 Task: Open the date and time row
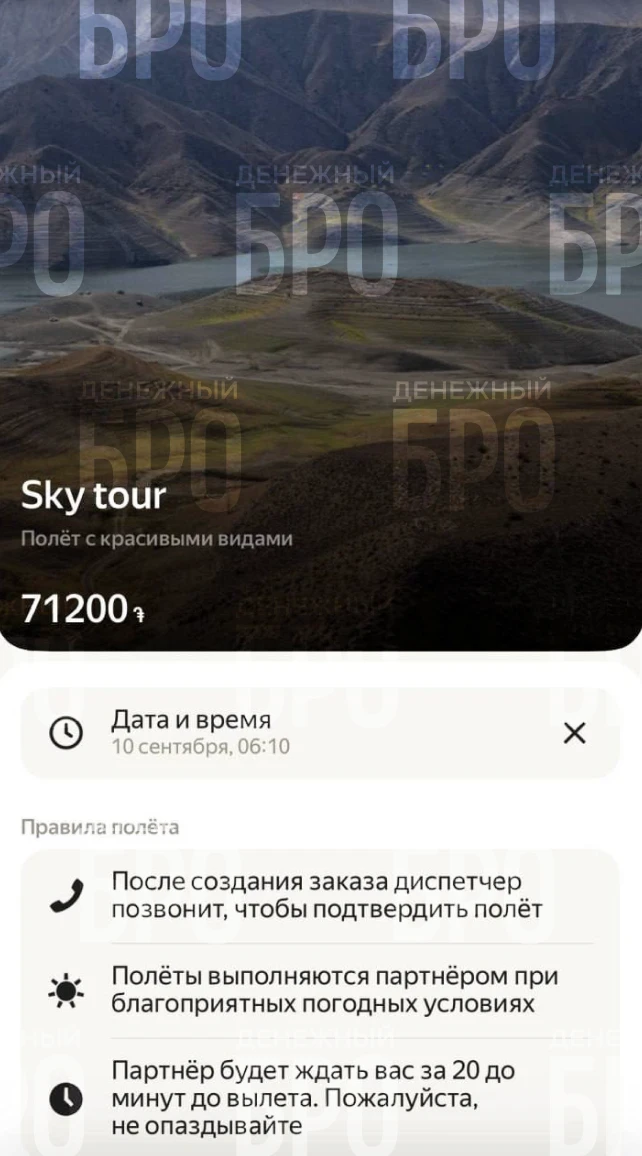pos(320,733)
